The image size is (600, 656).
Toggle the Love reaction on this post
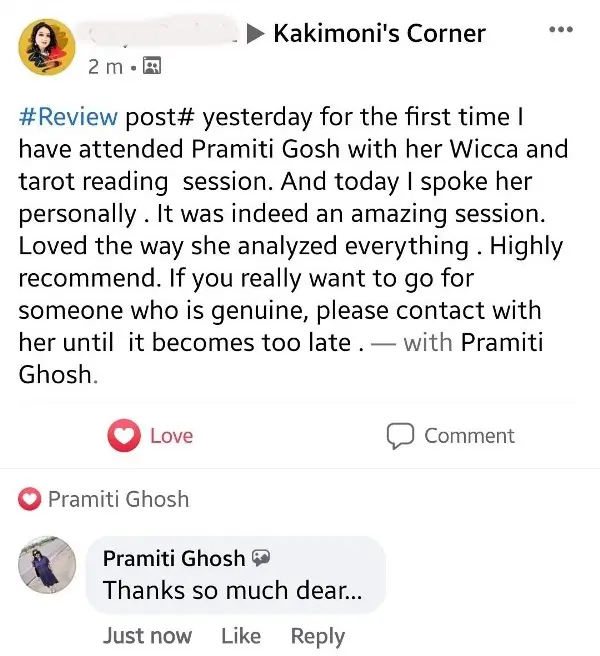[150, 436]
